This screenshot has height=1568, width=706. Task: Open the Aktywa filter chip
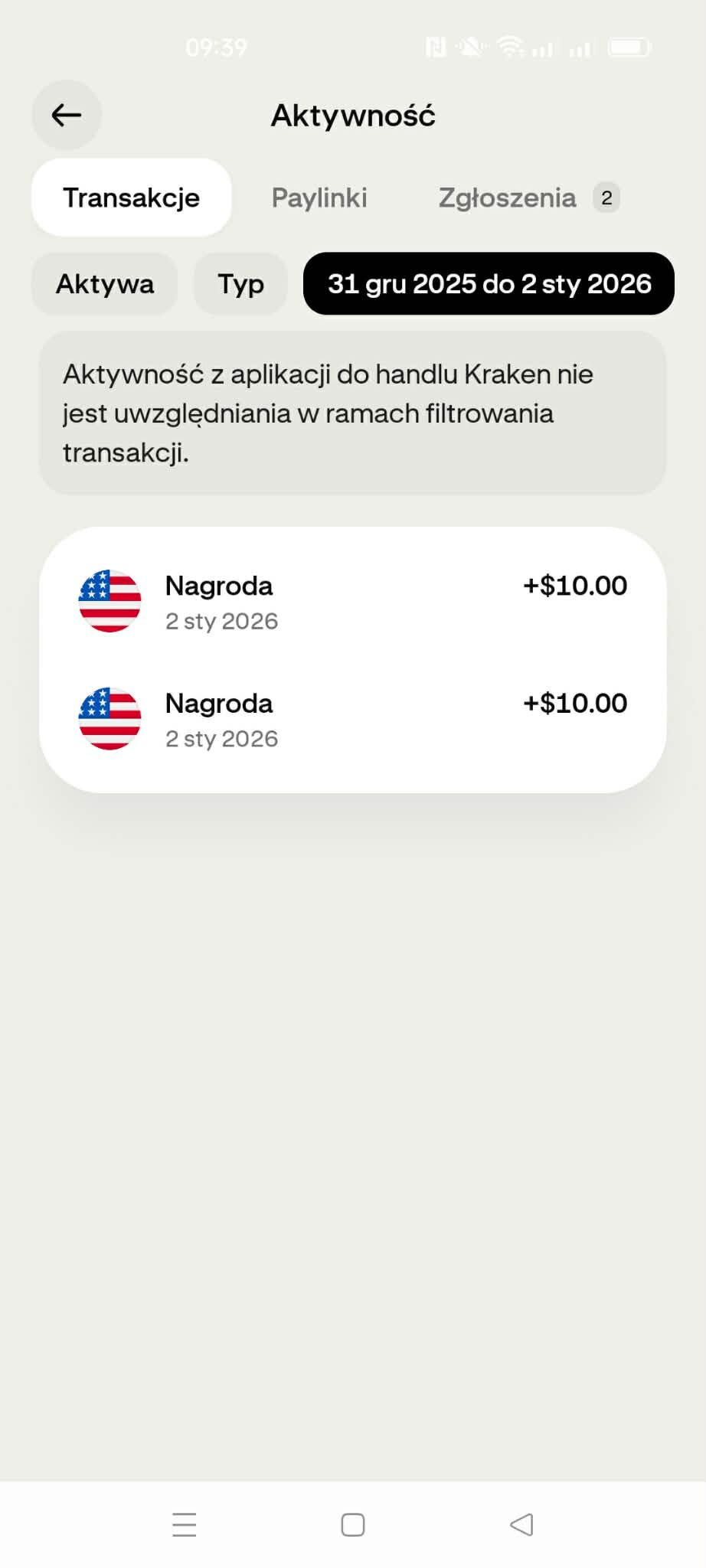click(105, 284)
